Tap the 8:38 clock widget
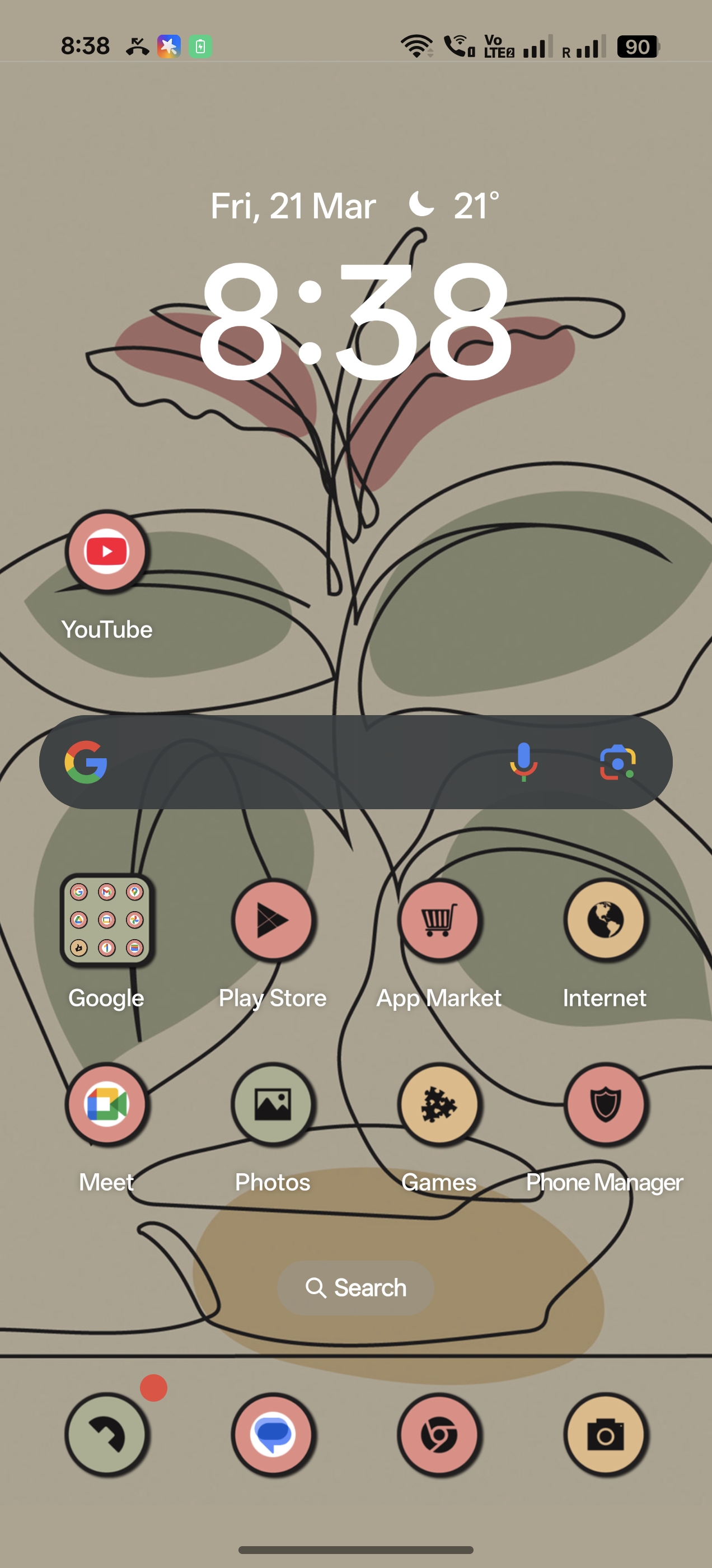The height and width of the screenshot is (1568, 712). pyautogui.click(x=355, y=321)
